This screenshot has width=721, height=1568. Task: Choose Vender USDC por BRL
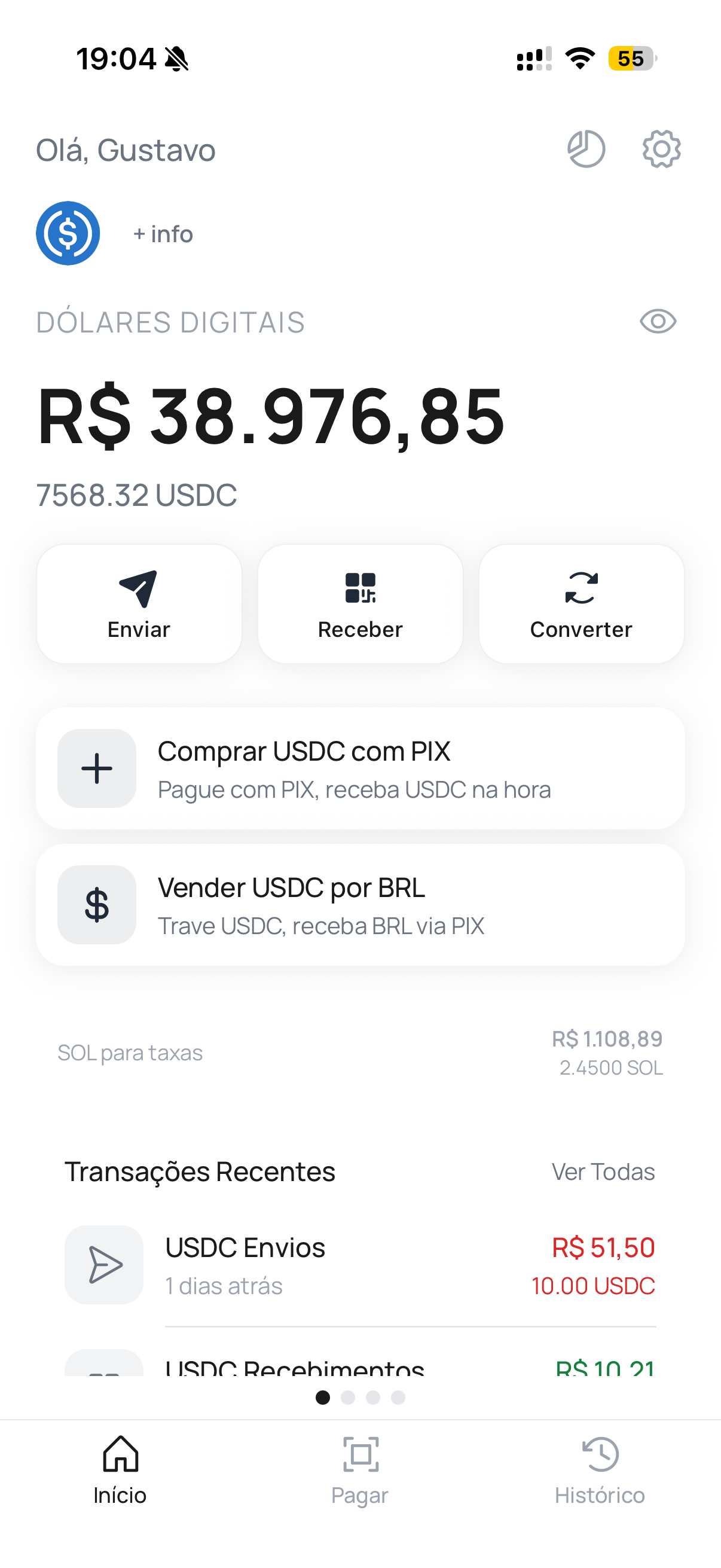[360, 905]
